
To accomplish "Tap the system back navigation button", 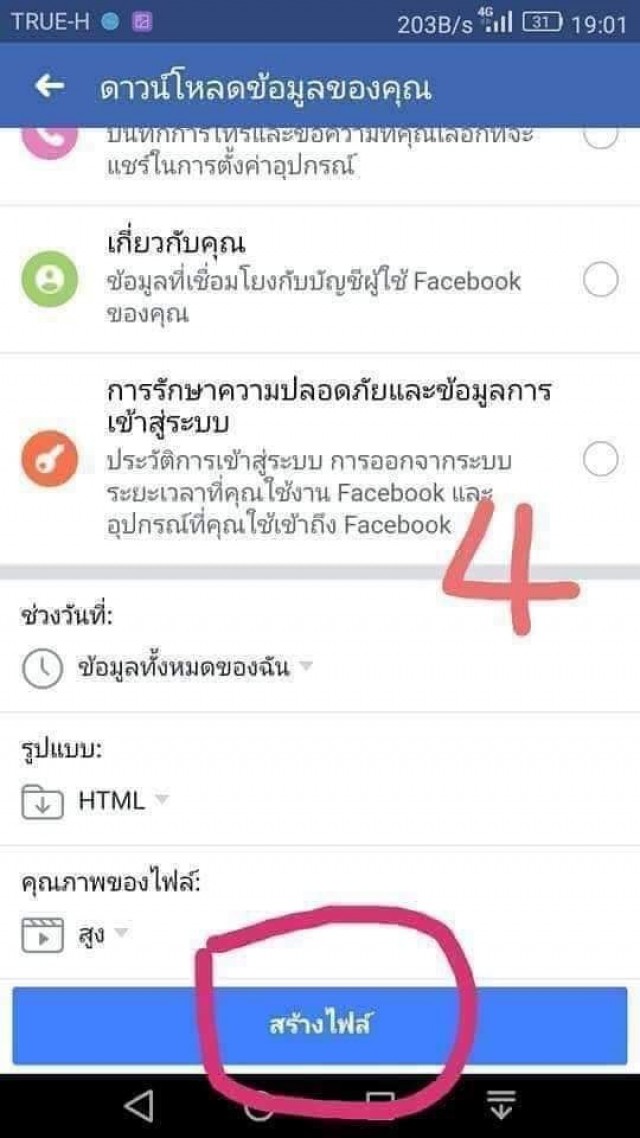I will click(x=139, y=1105).
